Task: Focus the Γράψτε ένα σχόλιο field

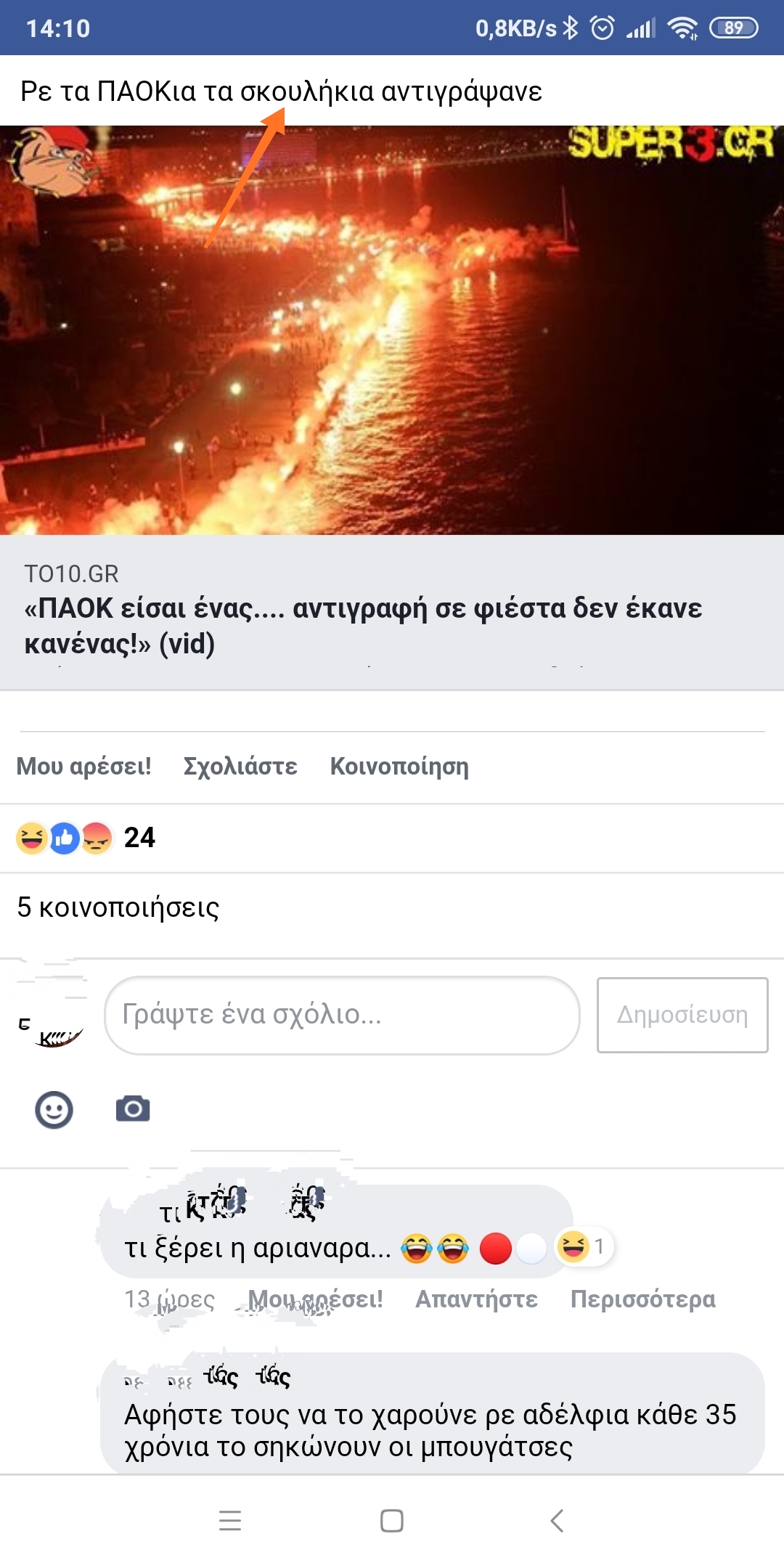Action: pos(341,1015)
